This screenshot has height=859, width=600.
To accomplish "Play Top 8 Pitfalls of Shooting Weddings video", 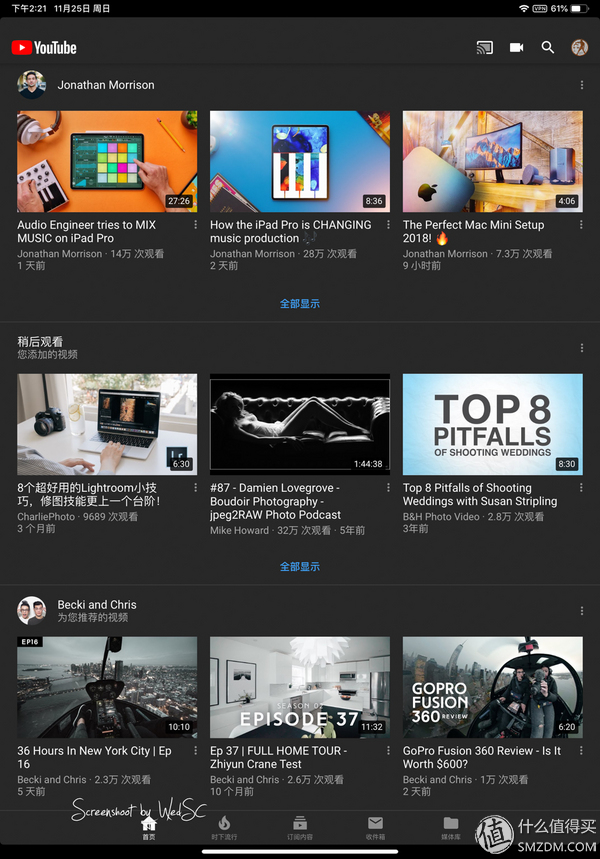I will pyautogui.click(x=492, y=424).
